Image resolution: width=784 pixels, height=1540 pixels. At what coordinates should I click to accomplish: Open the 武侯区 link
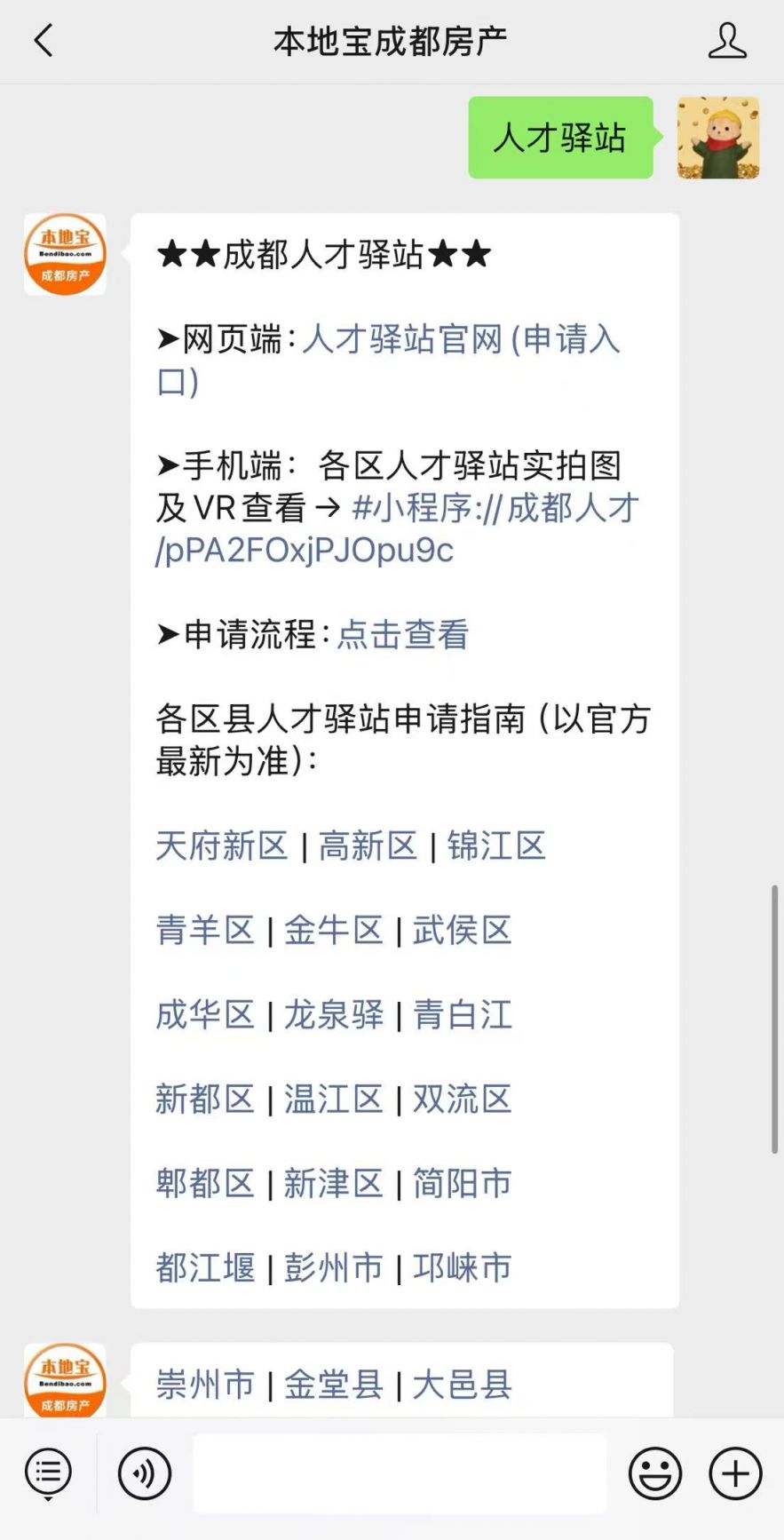click(x=462, y=931)
